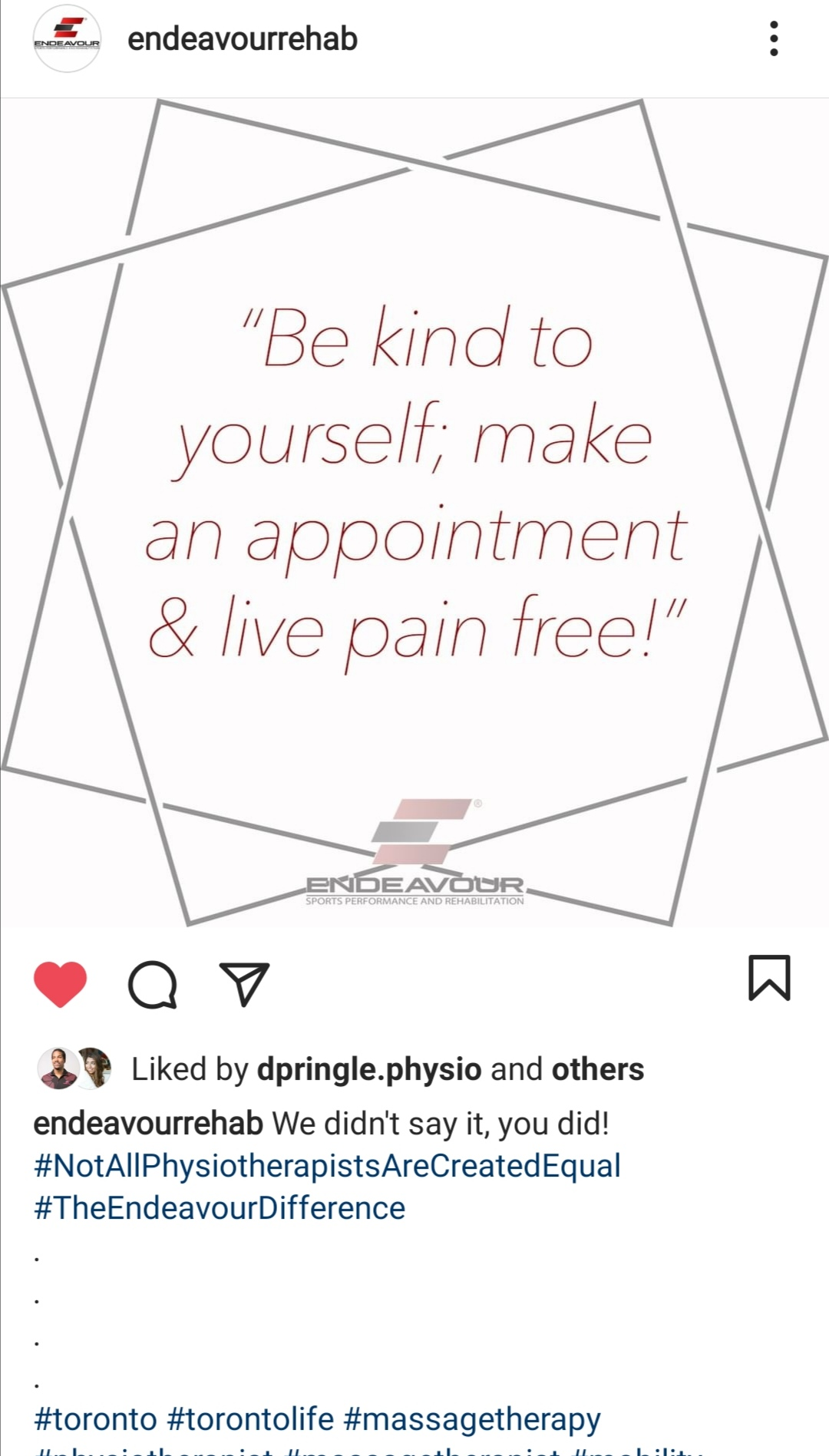This screenshot has height=1456, width=829.
Task: Open endeavourrehab profile from post header
Action: (242, 39)
